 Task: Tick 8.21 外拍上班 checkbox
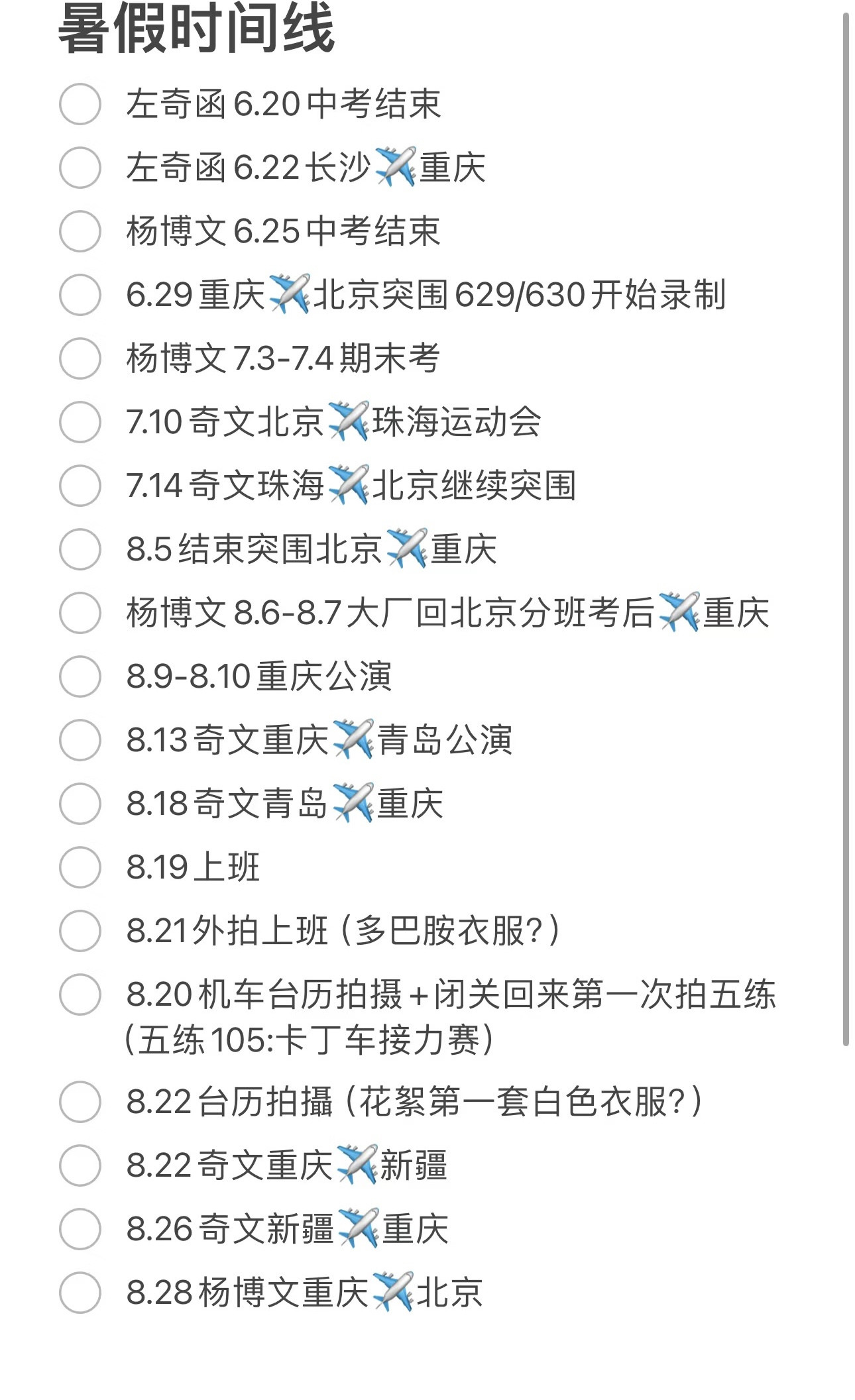(x=80, y=931)
